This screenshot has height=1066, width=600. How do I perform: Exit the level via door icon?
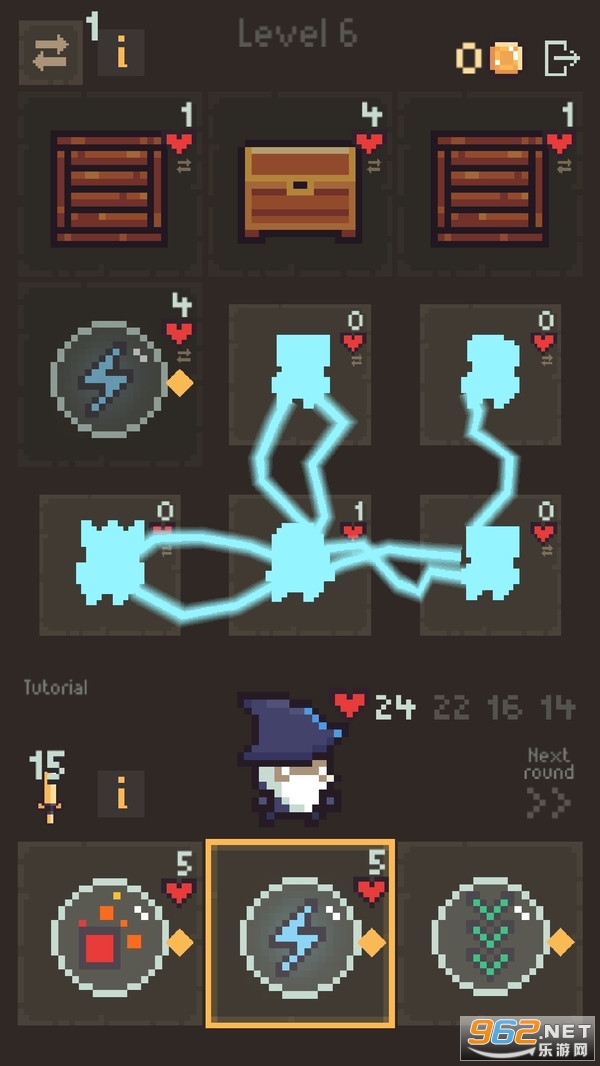[x=561, y=58]
